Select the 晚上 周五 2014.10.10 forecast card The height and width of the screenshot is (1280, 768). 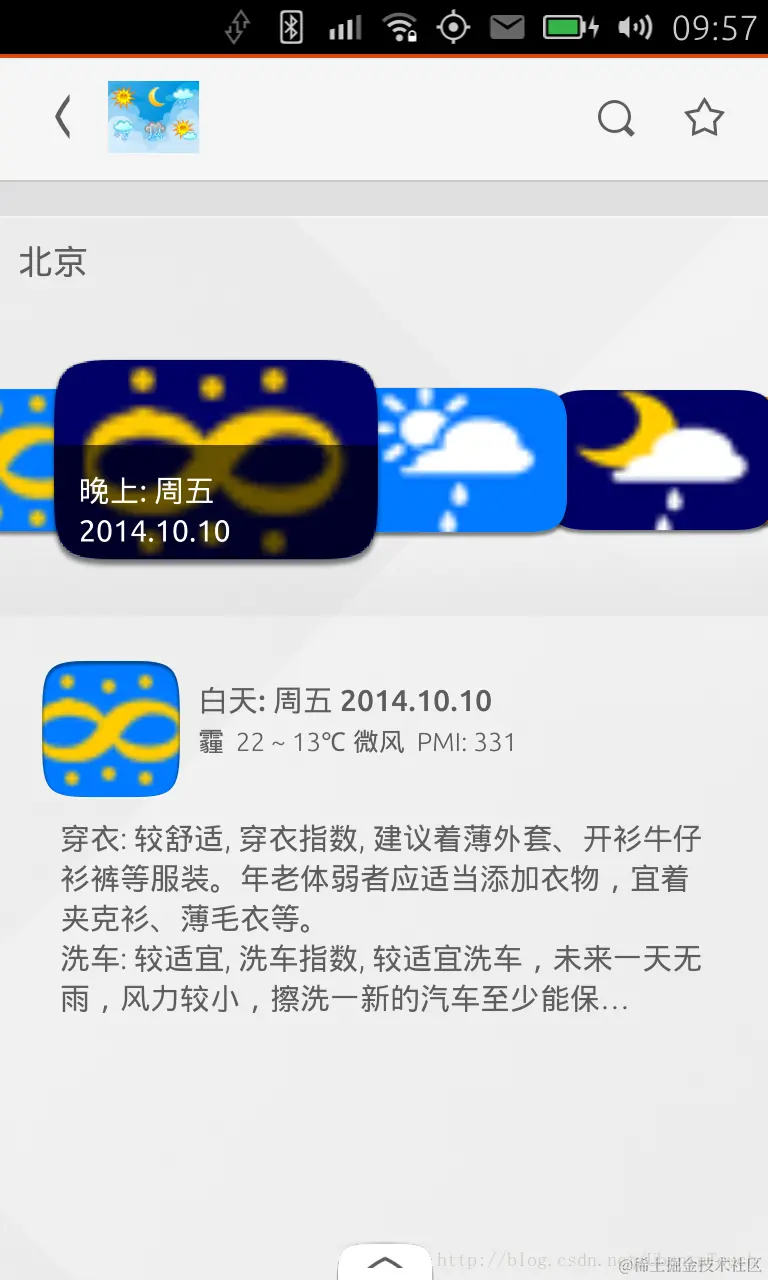[216, 460]
